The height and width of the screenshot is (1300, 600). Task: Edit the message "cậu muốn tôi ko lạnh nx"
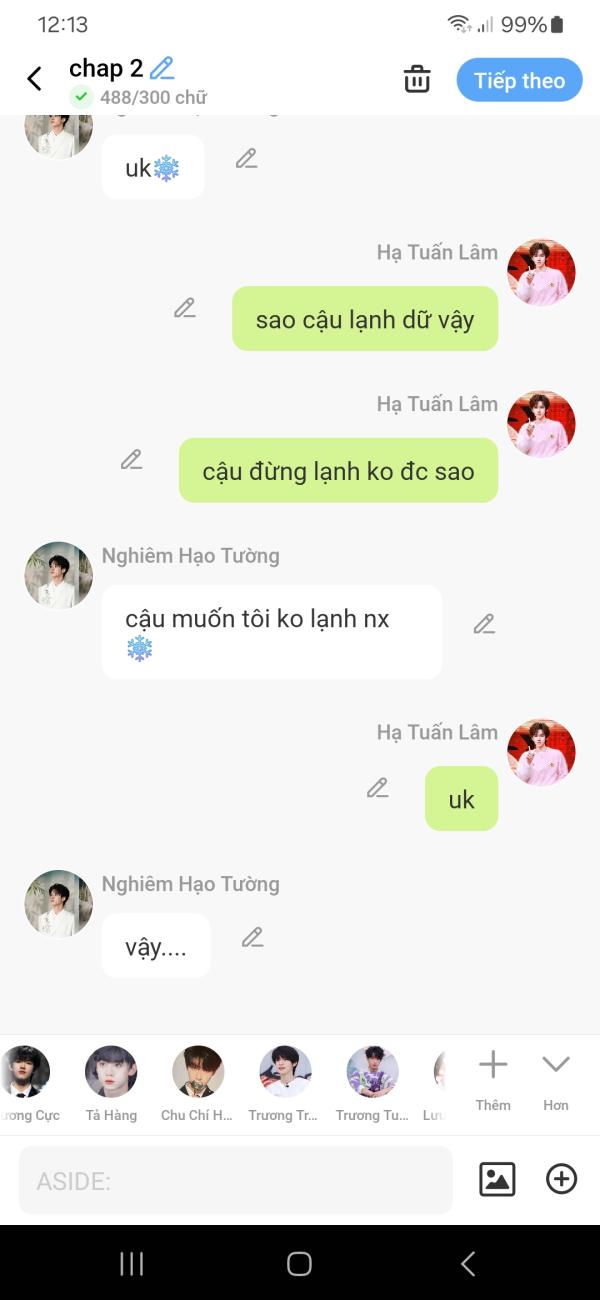[484, 624]
